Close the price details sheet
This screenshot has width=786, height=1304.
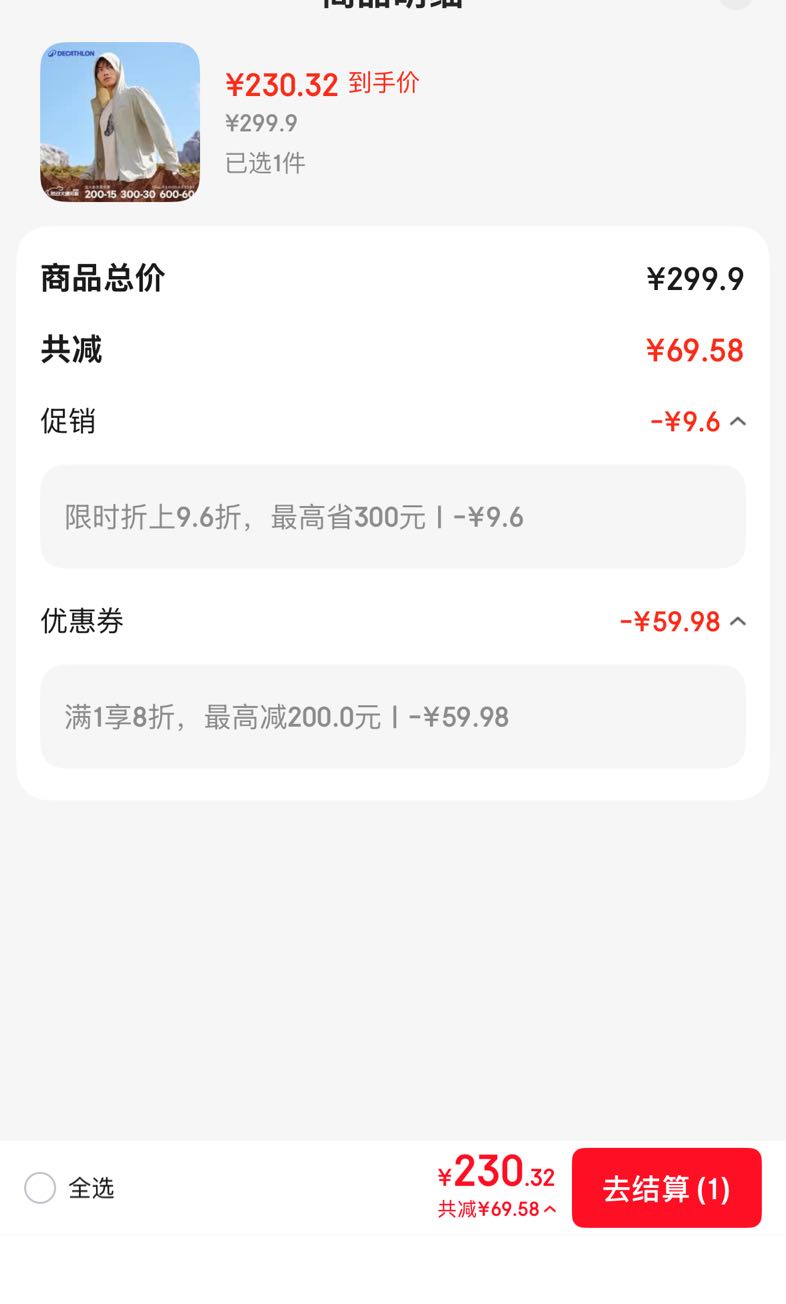pos(736,3)
